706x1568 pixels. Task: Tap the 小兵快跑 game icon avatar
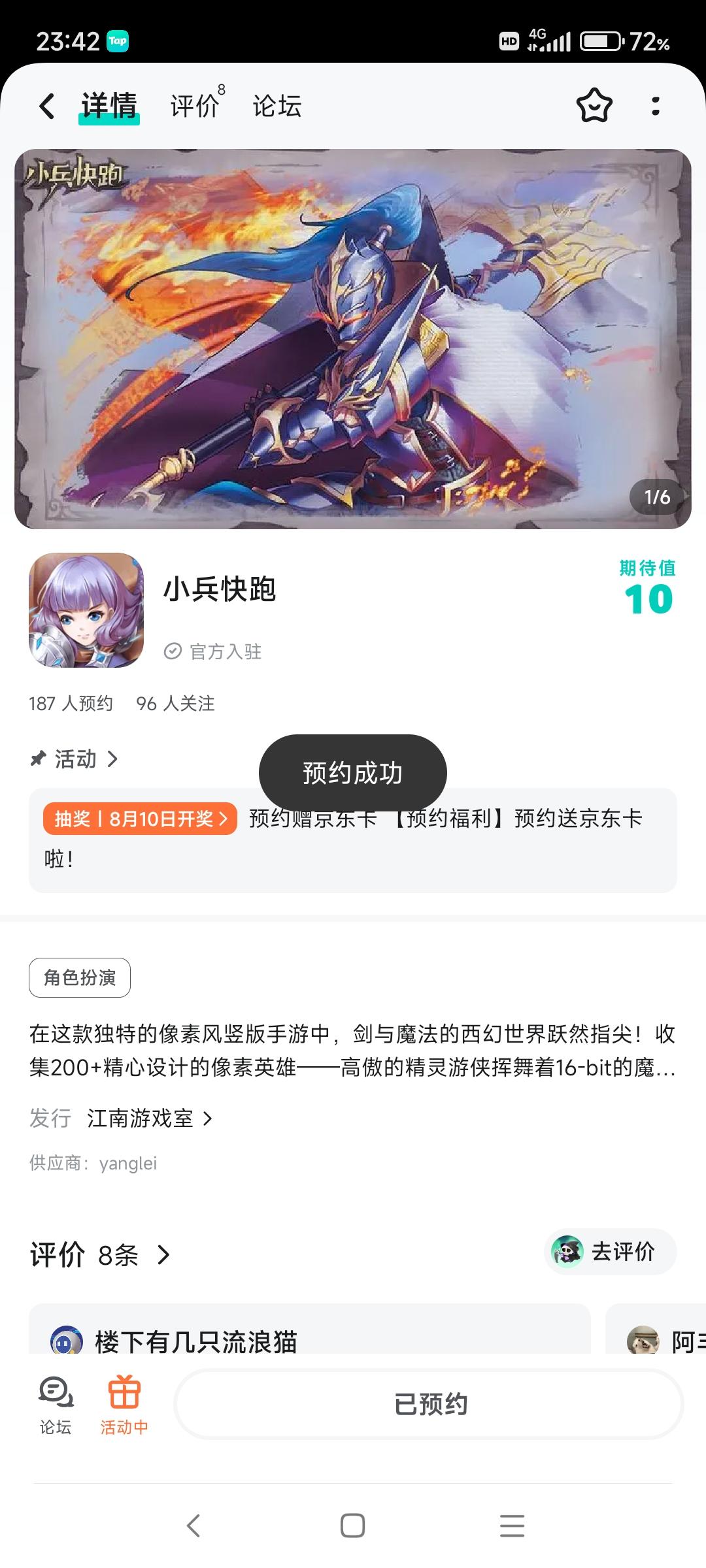tap(86, 610)
